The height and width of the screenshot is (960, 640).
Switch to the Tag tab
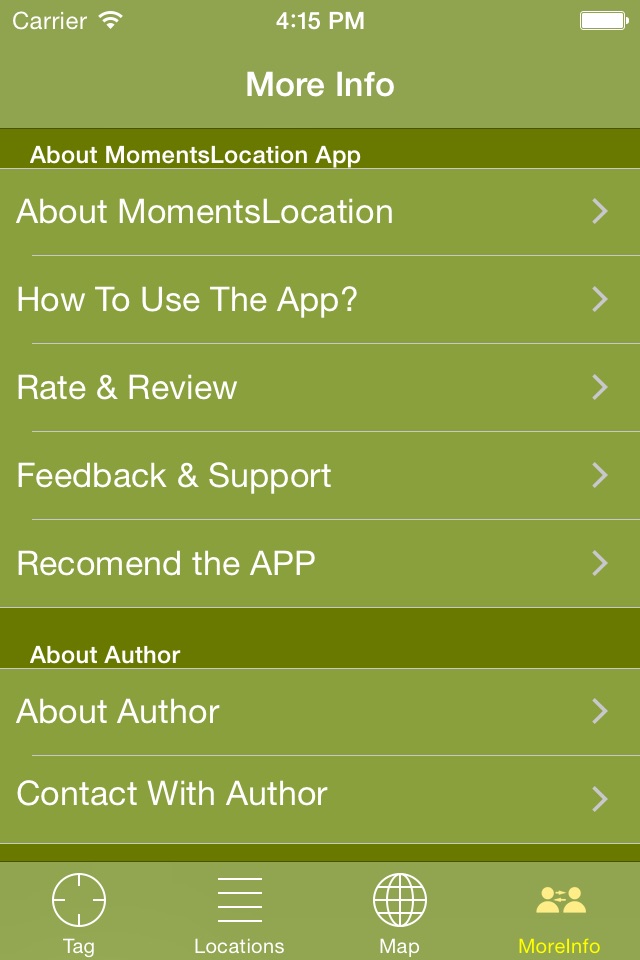click(x=79, y=911)
